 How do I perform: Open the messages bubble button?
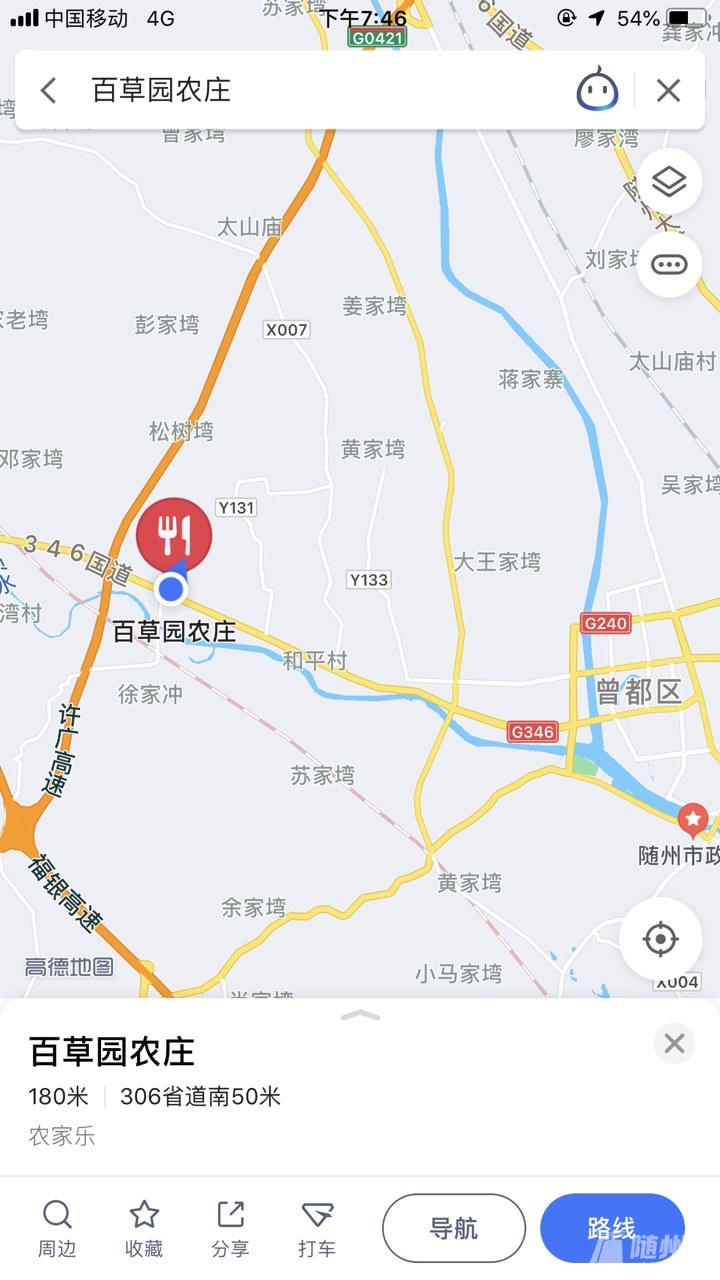669,265
